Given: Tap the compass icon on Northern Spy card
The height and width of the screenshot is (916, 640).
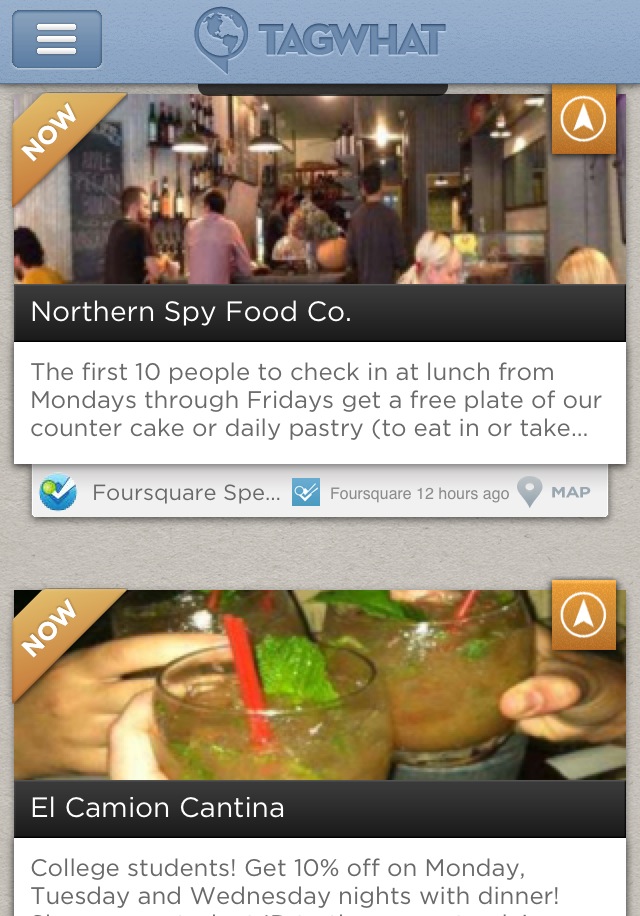Looking at the screenshot, I should (x=583, y=121).
